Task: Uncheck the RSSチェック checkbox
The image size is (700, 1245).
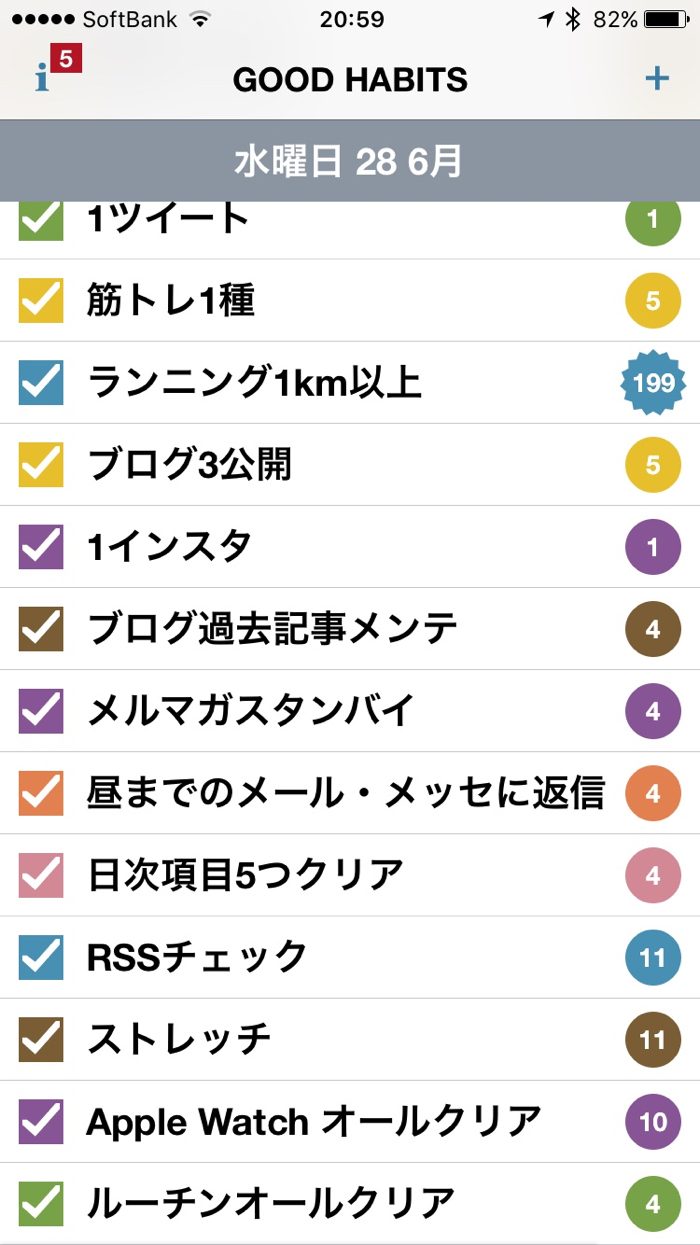Action: (x=41, y=956)
